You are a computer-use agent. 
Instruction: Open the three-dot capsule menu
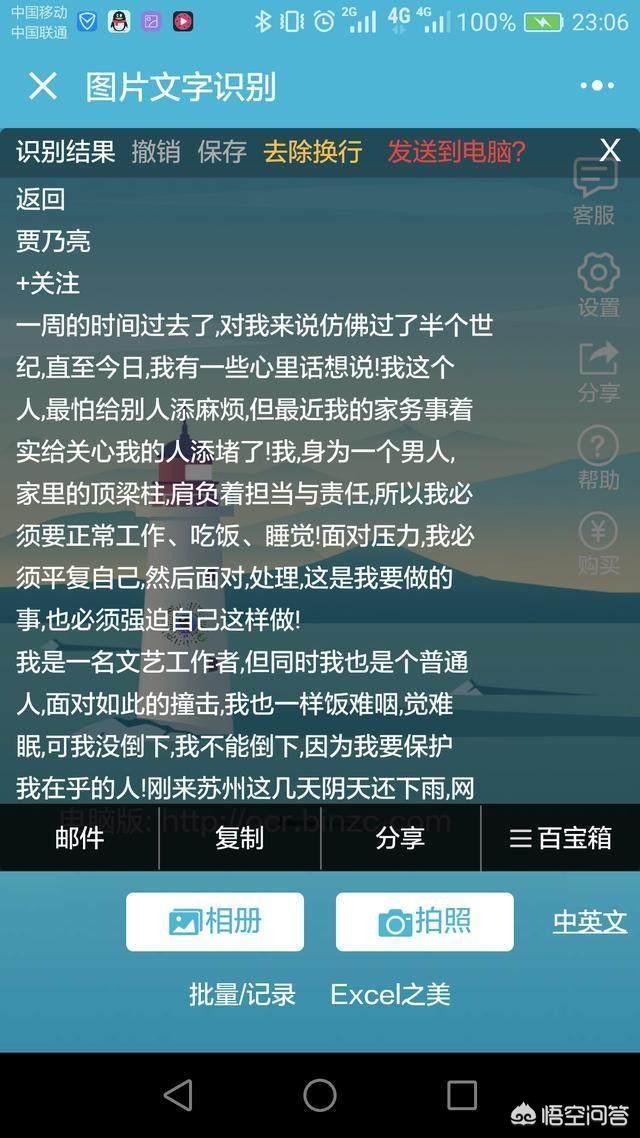(597, 86)
